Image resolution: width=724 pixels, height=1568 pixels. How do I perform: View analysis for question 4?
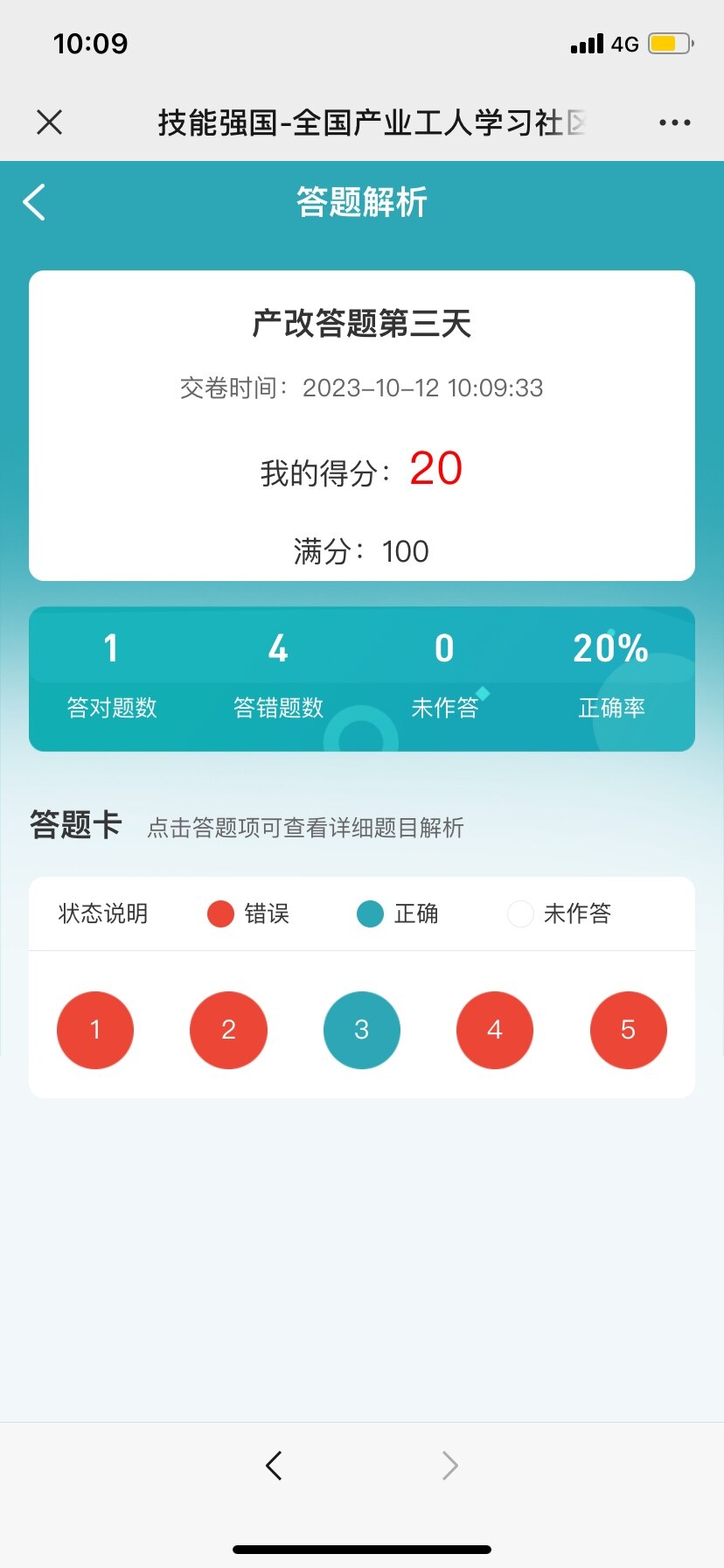tap(495, 1030)
